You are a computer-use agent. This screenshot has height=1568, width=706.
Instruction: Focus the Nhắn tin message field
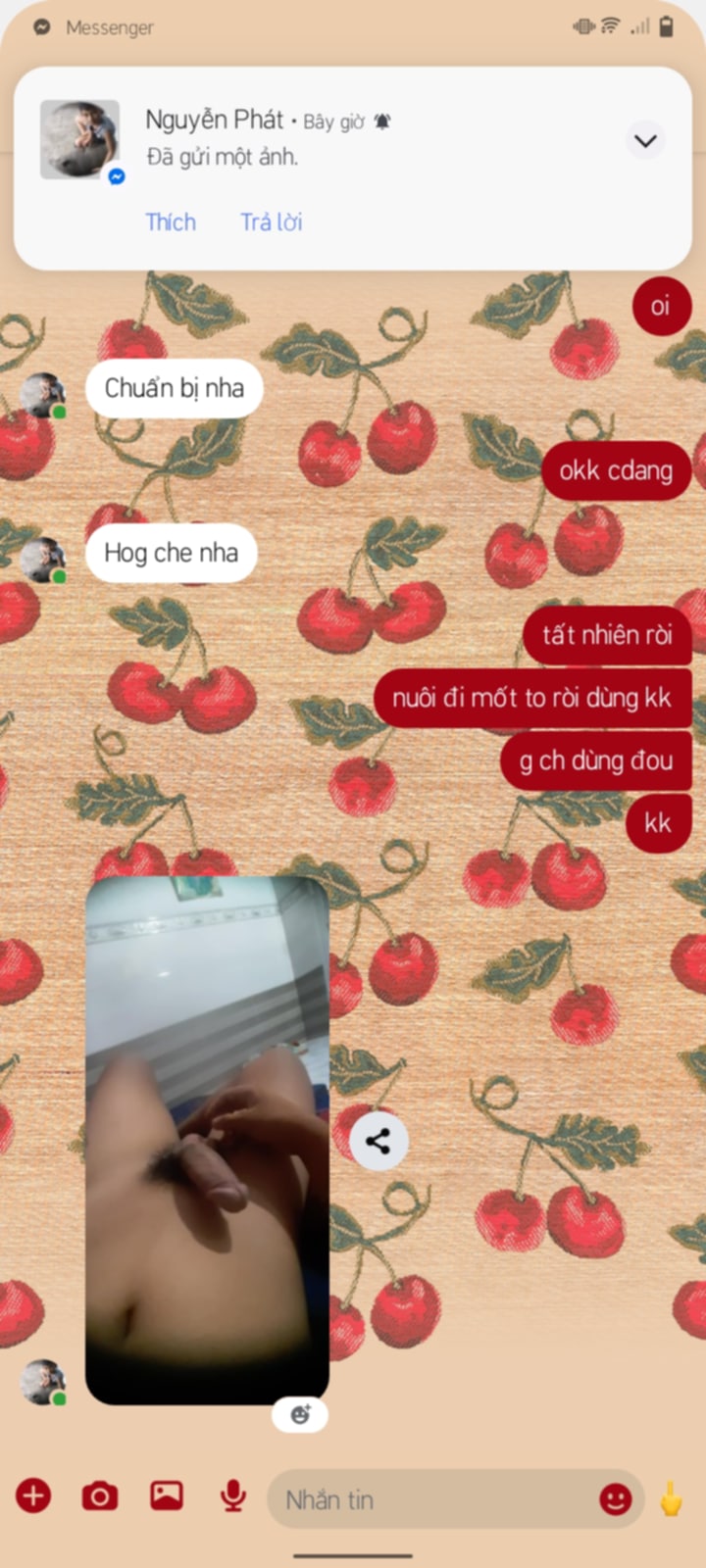[x=431, y=1499]
